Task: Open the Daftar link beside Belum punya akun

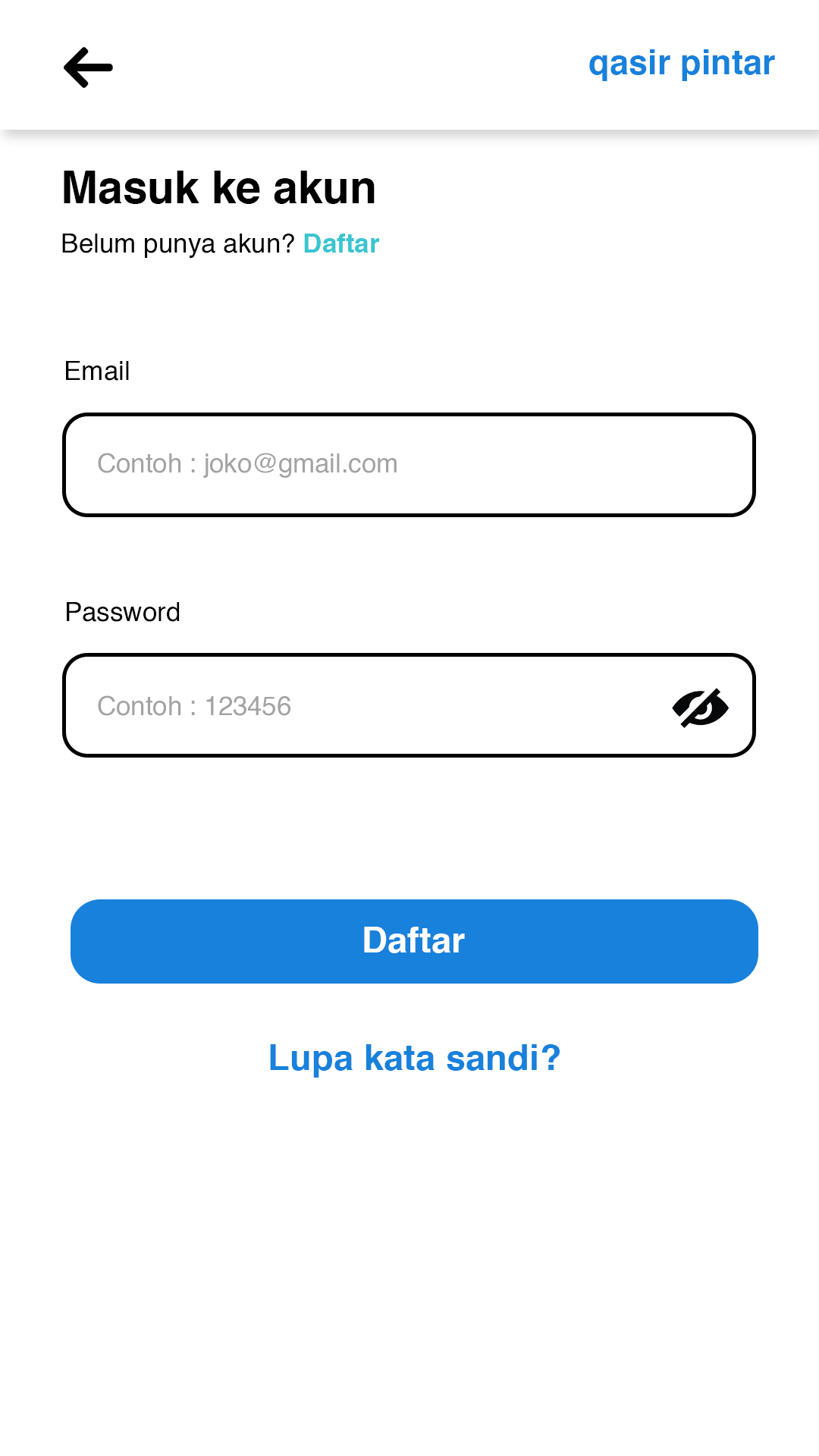Action: [x=341, y=243]
